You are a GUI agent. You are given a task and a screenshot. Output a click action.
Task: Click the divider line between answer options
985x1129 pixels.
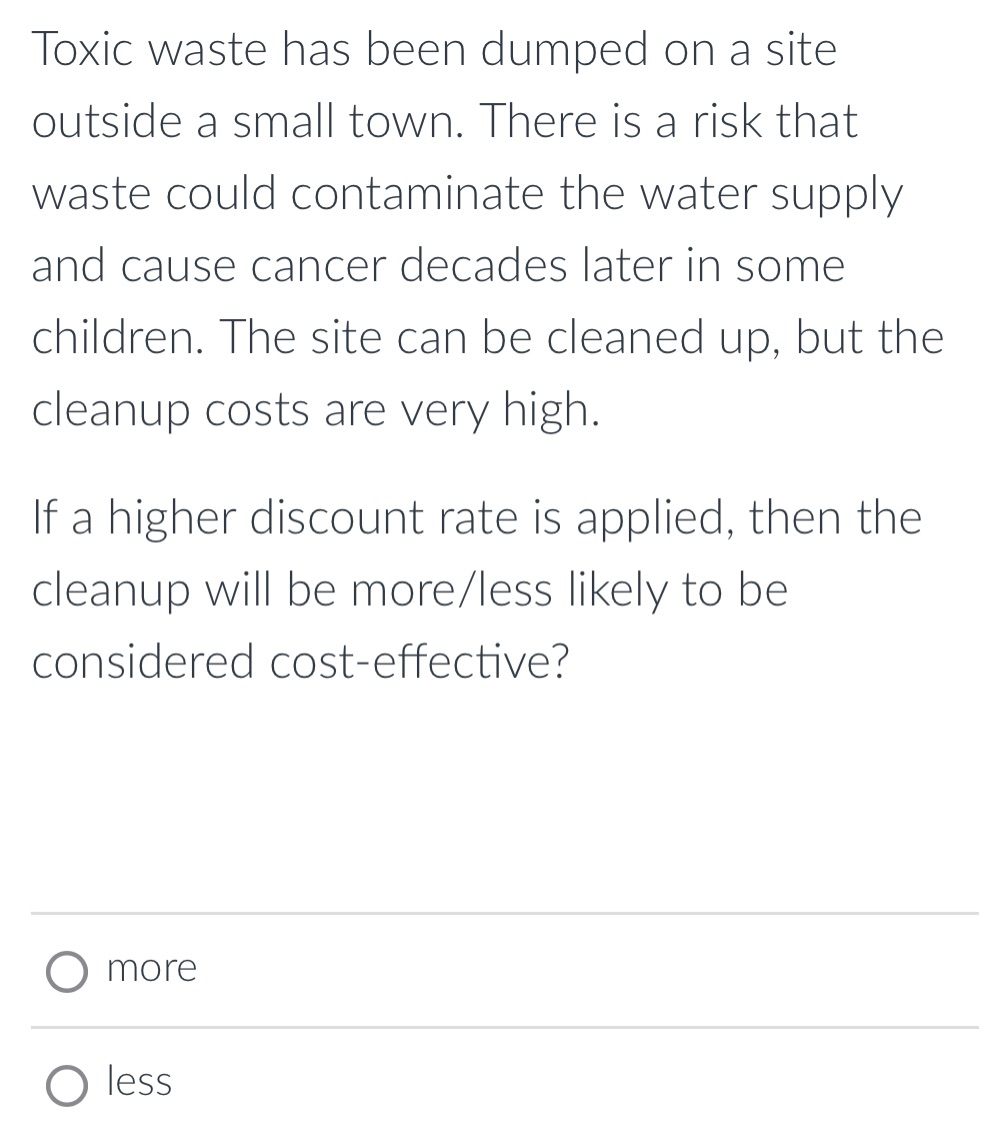492,1028
